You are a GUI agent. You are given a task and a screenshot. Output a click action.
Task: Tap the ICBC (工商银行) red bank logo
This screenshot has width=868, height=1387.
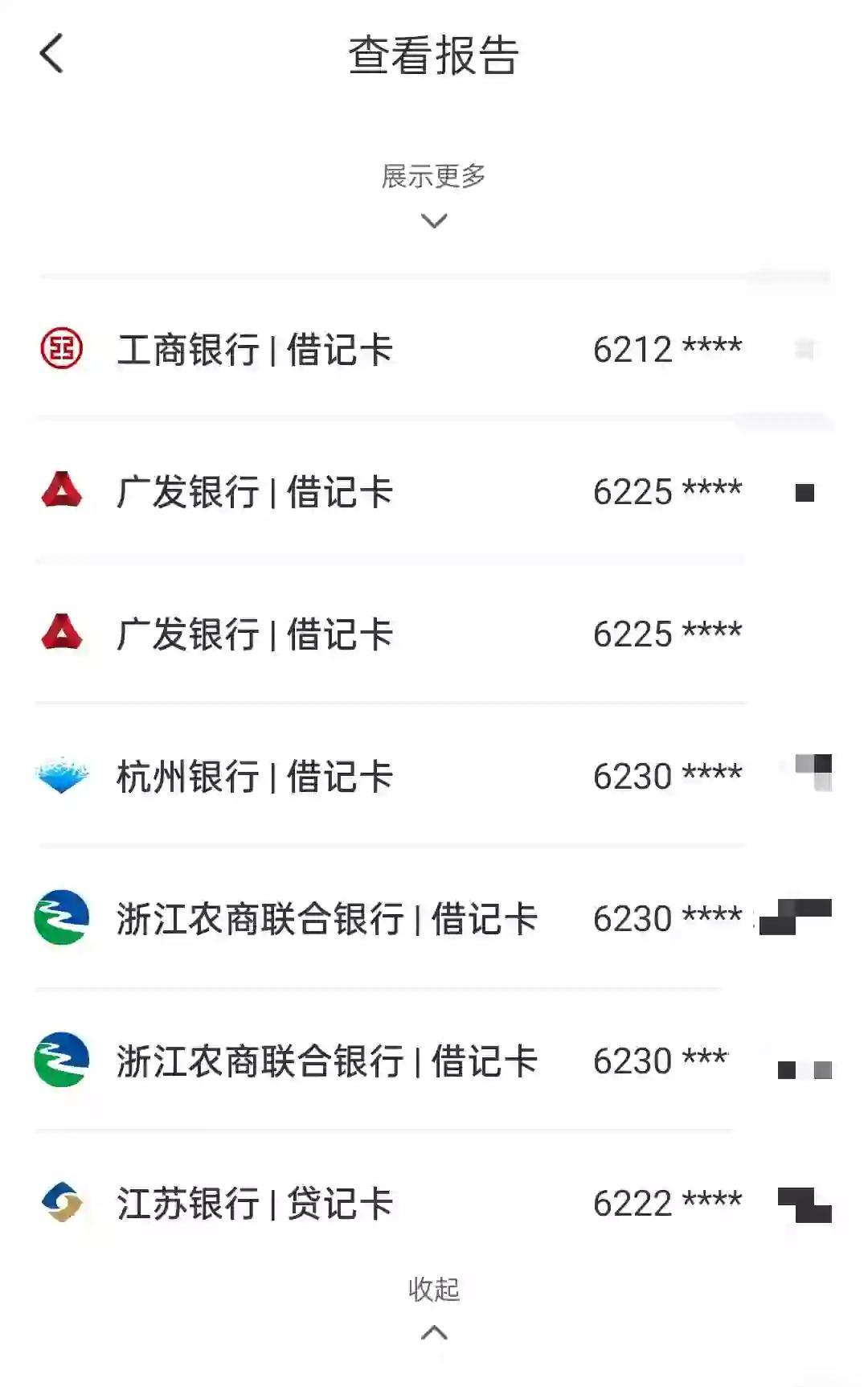click(x=64, y=349)
